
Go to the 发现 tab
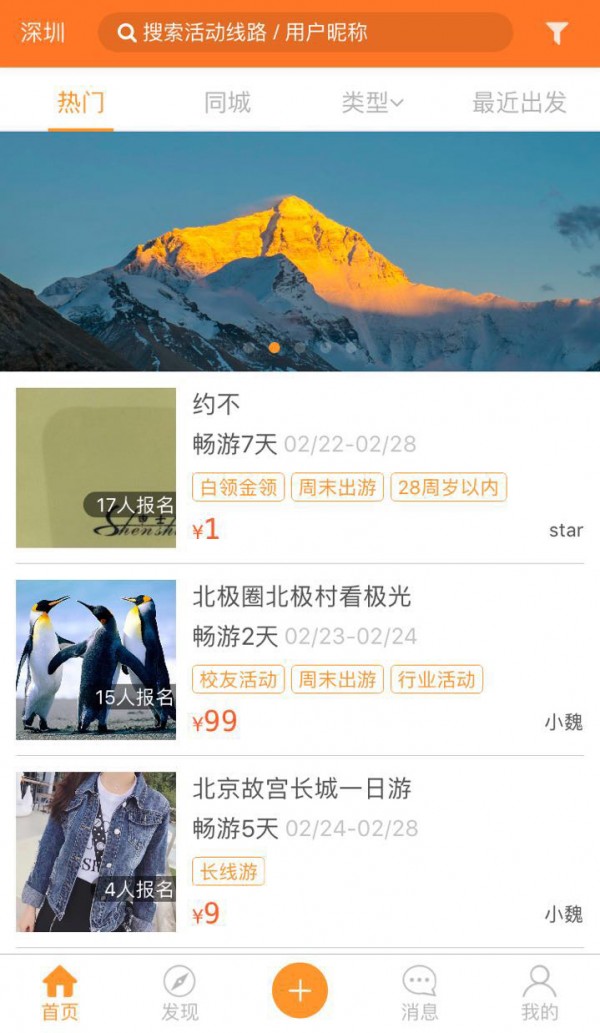[x=180, y=993]
